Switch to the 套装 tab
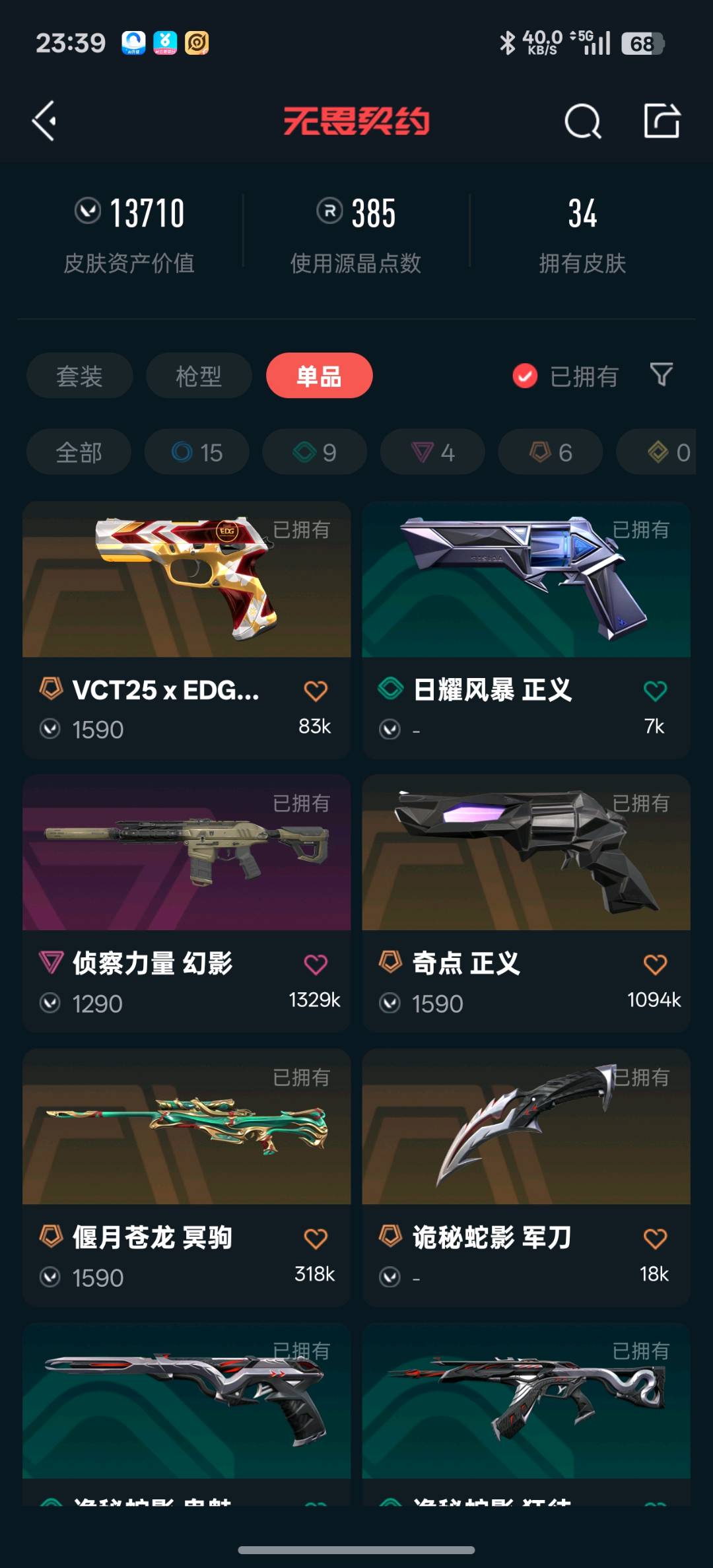This screenshot has width=713, height=1568. coord(79,376)
